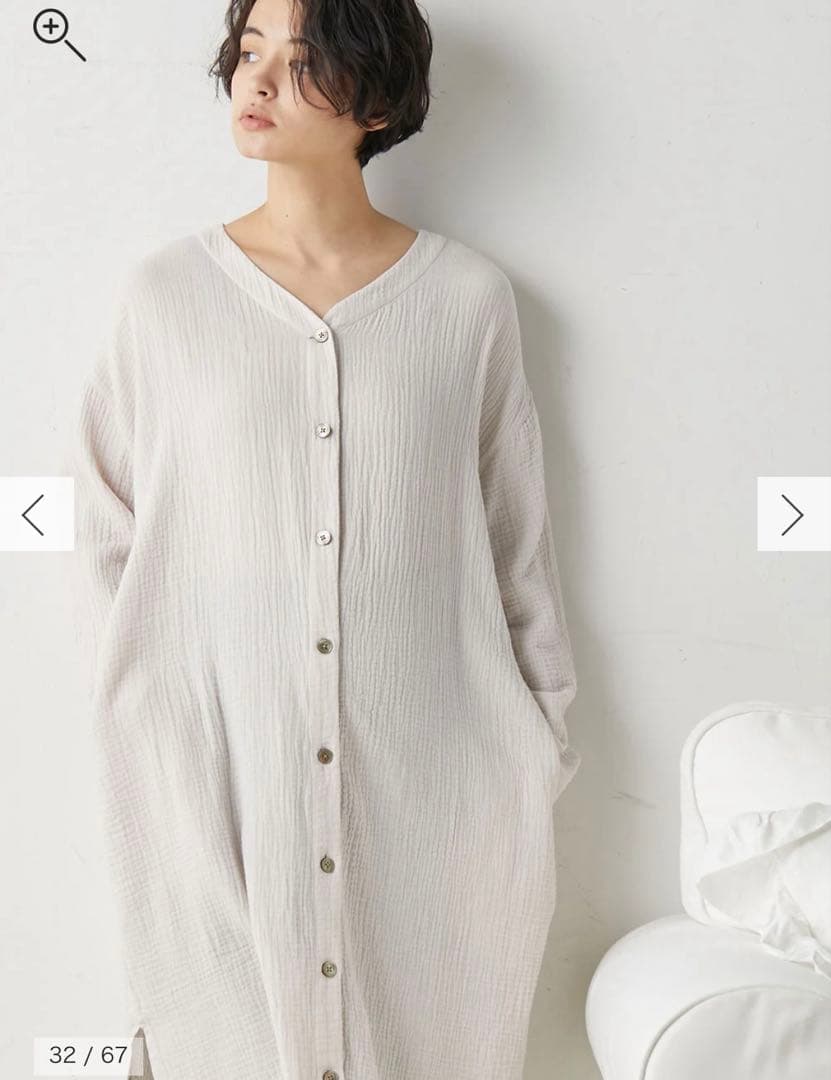Go to the next product photo
Image resolution: width=831 pixels, height=1080 pixels.
point(792,514)
